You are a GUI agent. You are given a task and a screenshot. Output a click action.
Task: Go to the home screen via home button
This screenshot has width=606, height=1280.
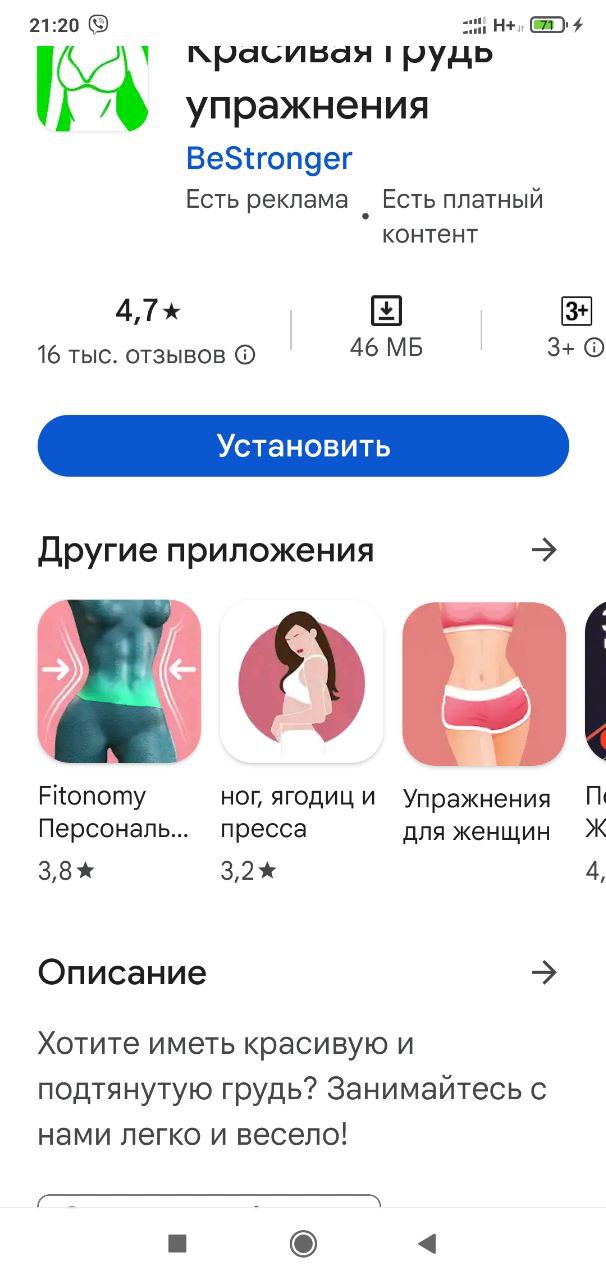click(303, 1243)
